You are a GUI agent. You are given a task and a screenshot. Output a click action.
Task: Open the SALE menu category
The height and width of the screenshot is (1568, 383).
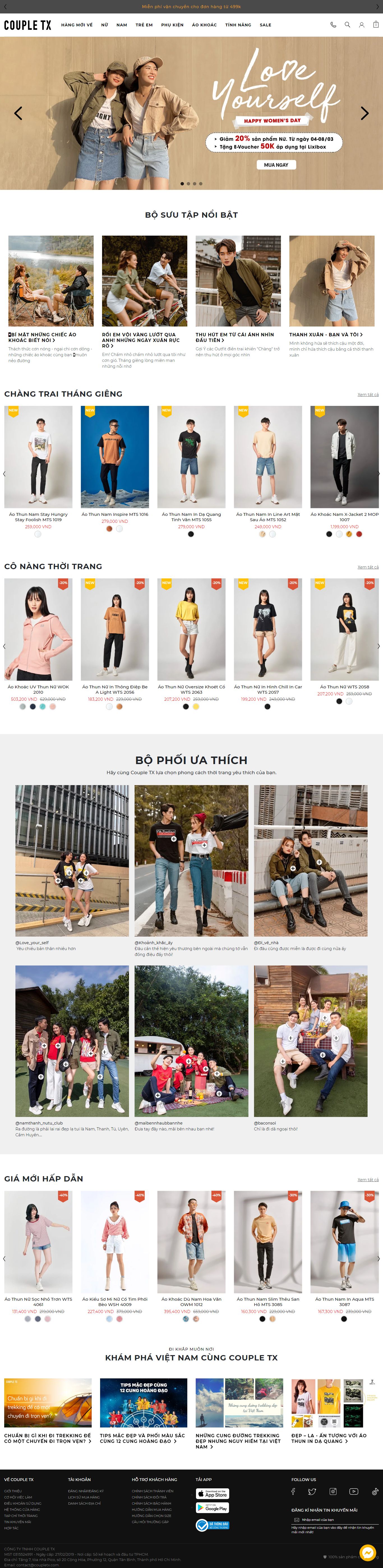click(x=266, y=25)
